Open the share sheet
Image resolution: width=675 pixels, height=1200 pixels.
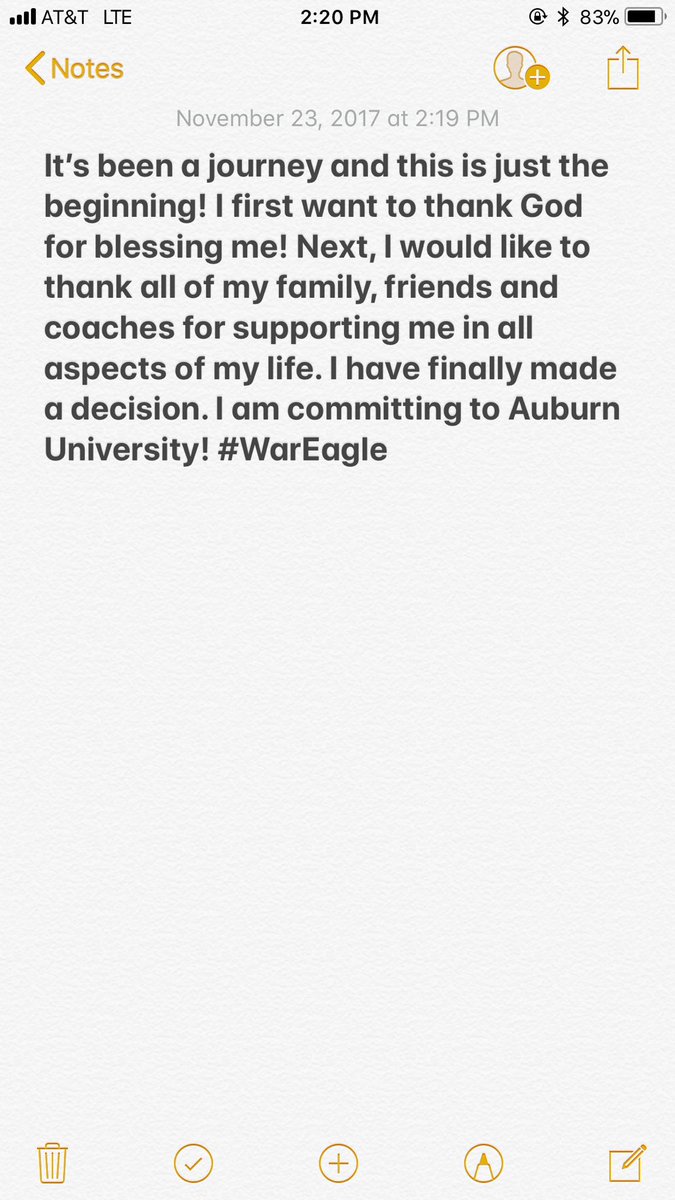click(622, 68)
